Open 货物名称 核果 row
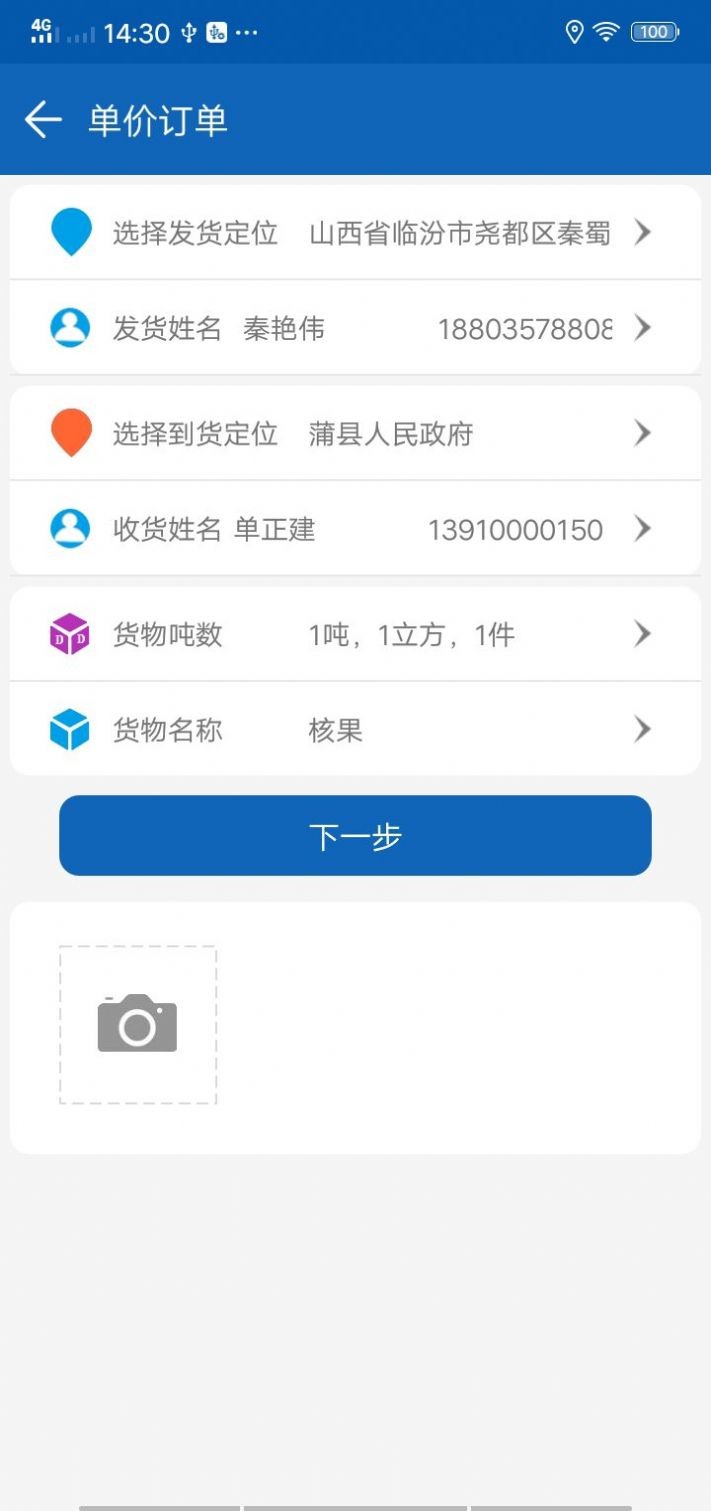The width and height of the screenshot is (711, 1511). 355,730
